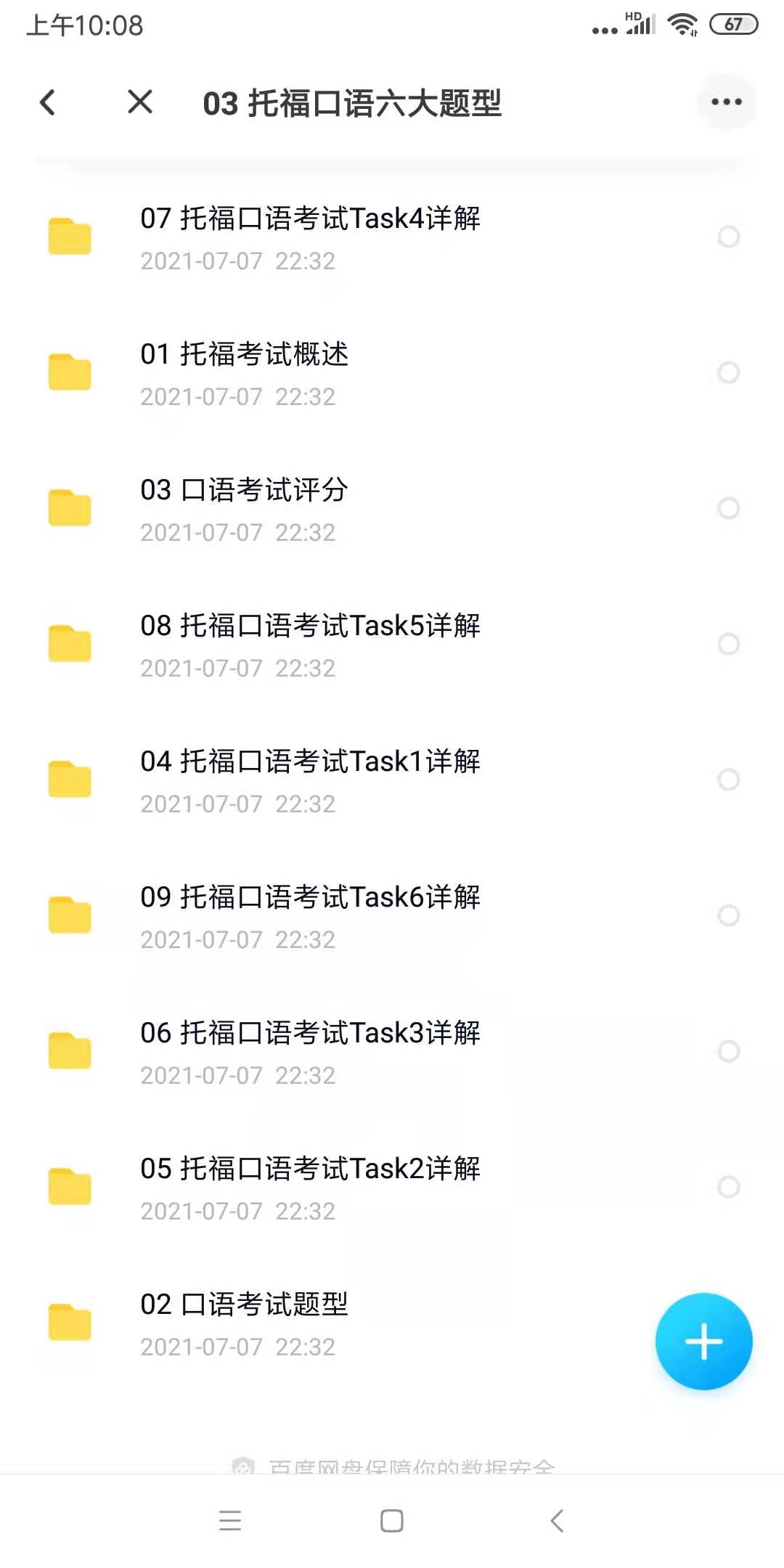Tap the blue plus floating button
This screenshot has height=1568, width=784.
click(x=703, y=1342)
